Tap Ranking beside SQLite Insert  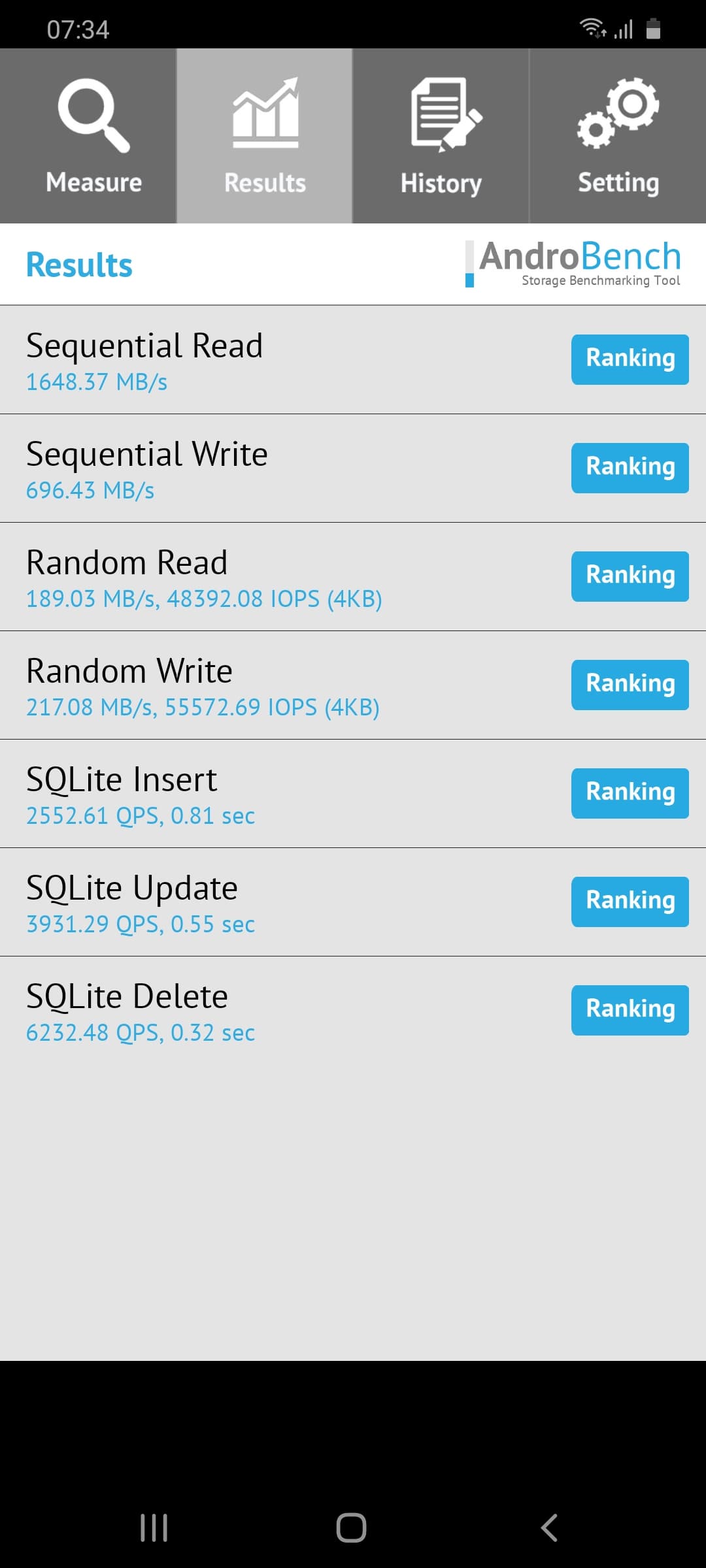[x=630, y=793]
